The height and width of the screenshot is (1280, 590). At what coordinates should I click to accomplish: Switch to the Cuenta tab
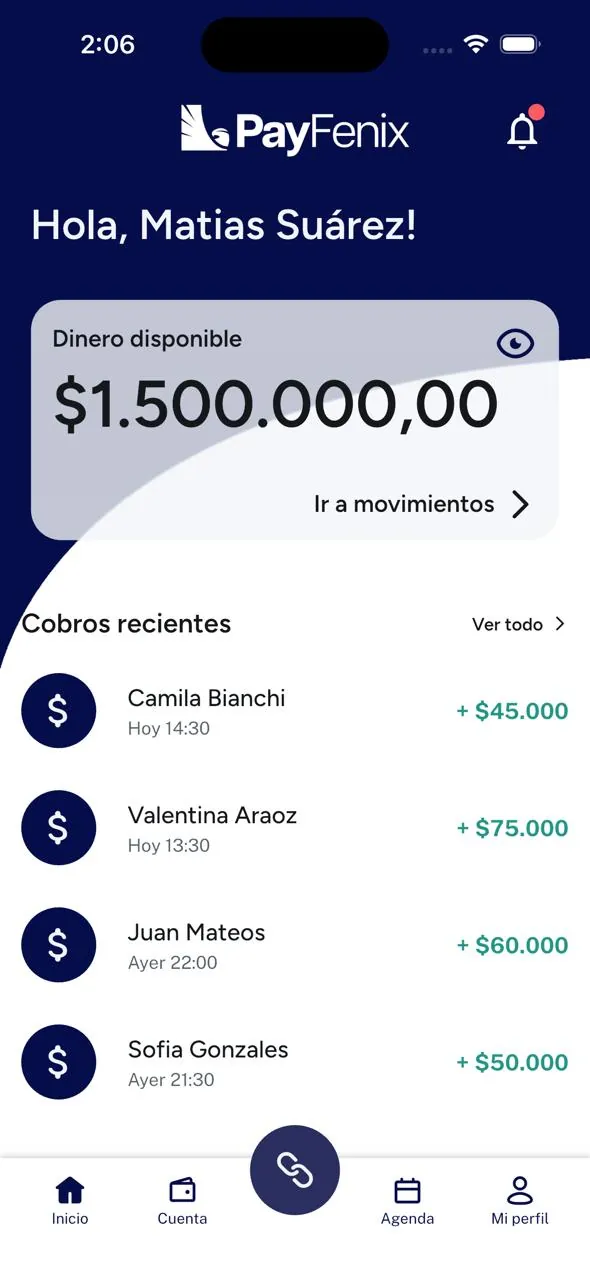[x=182, y=1201]
